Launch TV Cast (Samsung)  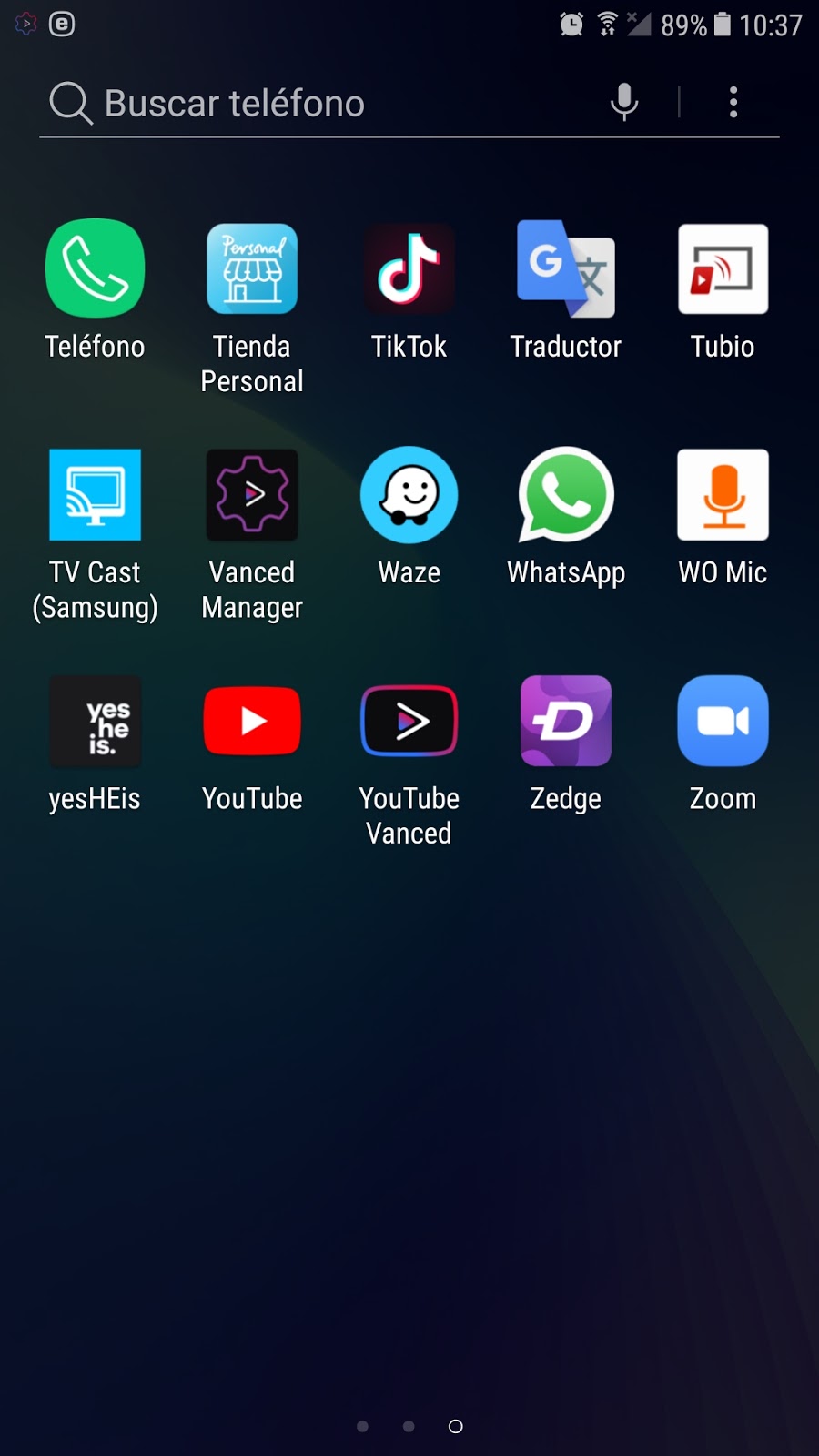(x=95, y=495)
